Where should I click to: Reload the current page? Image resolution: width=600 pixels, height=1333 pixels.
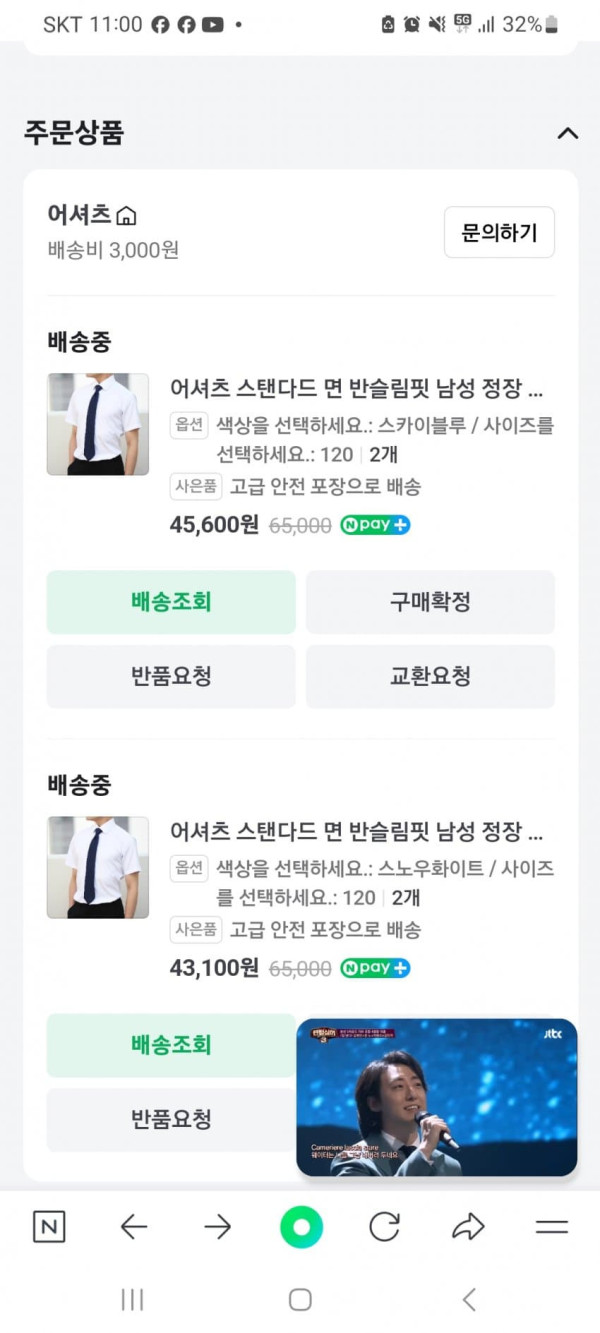pos(385,1227)
